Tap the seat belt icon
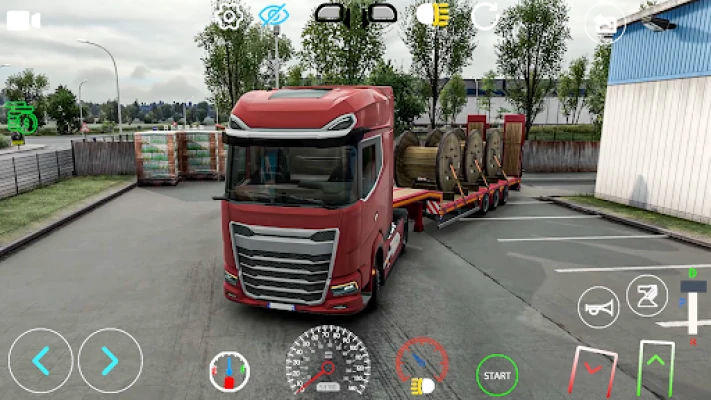This screenshot has width=711, height=400. (646, 295)
